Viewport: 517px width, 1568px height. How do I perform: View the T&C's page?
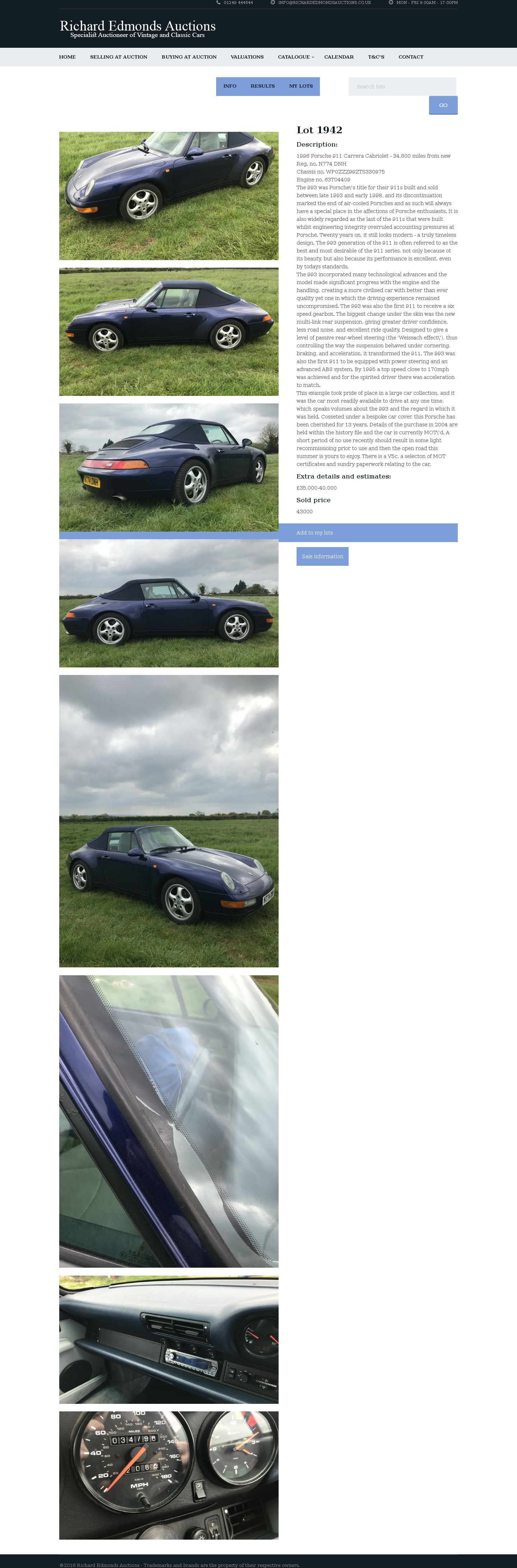point(376,57)
